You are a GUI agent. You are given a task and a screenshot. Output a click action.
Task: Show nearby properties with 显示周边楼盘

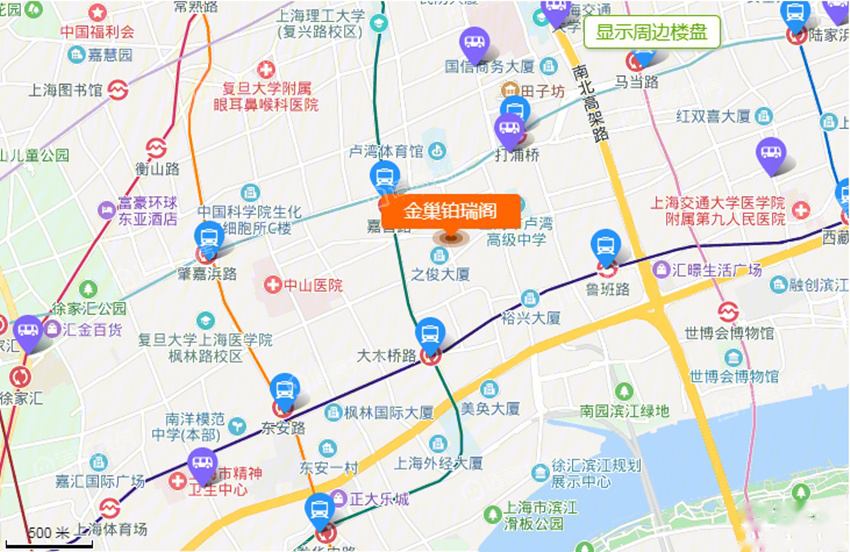tap(651, 31)
